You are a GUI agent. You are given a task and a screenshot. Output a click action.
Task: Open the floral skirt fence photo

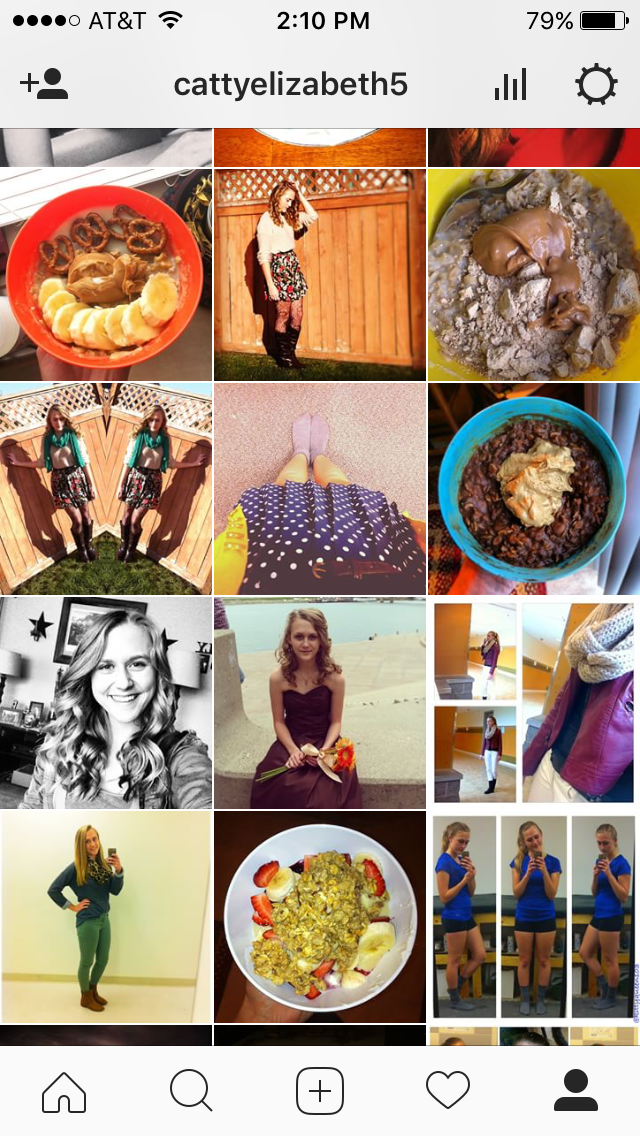tap(320, 274)
